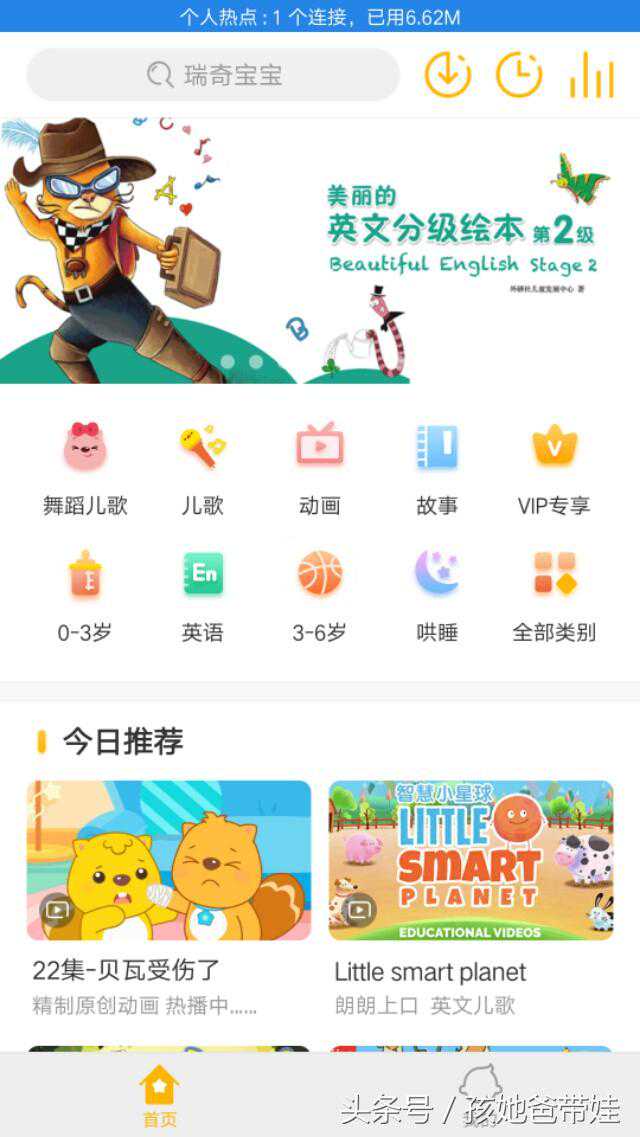The width and height of the screenshot is (640, 1137).
Task: Switch to the 首页 tab
Action: pos(159,1095)
